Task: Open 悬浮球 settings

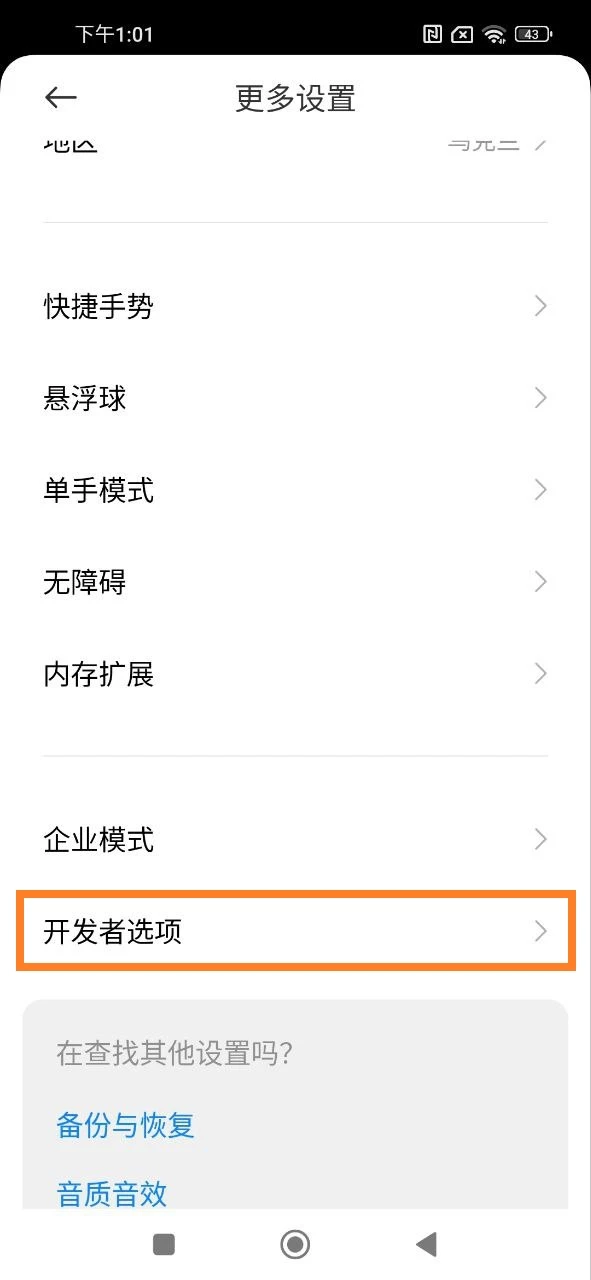Action: [x=295, y=399]
